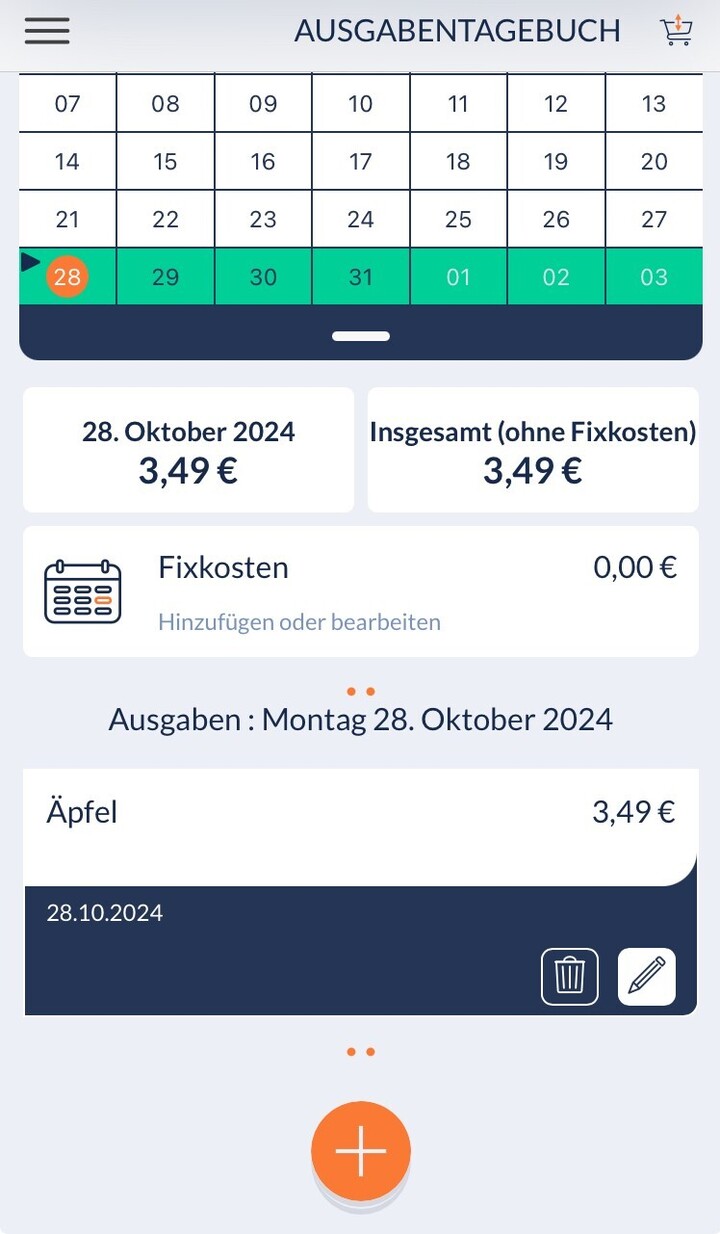Edit the Äpfel expense with the pencil
The height and width of the screenshot is (1234, 720).
pyautogui.click(x=647, y=976)
